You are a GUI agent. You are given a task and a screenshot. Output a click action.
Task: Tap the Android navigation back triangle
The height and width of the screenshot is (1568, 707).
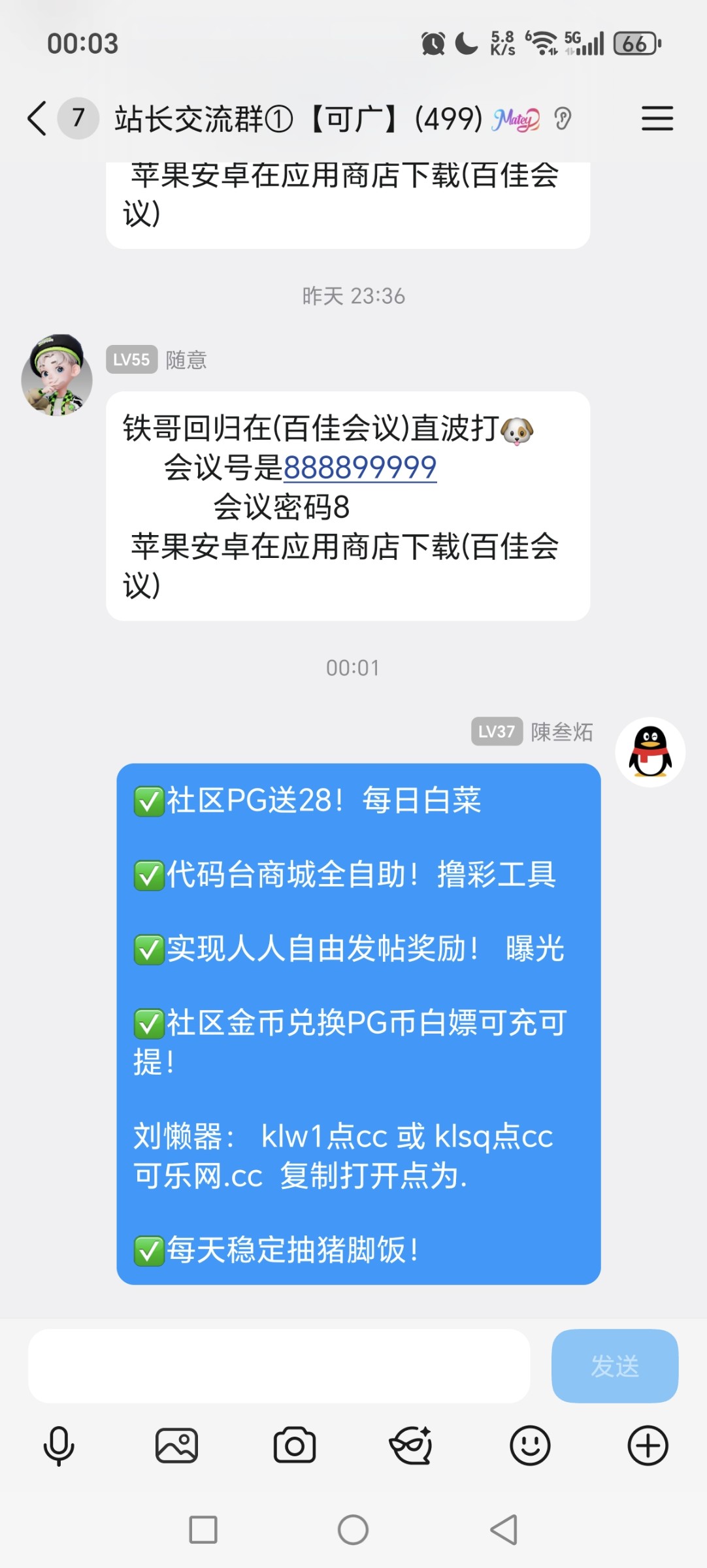(x=502, y=1529)
